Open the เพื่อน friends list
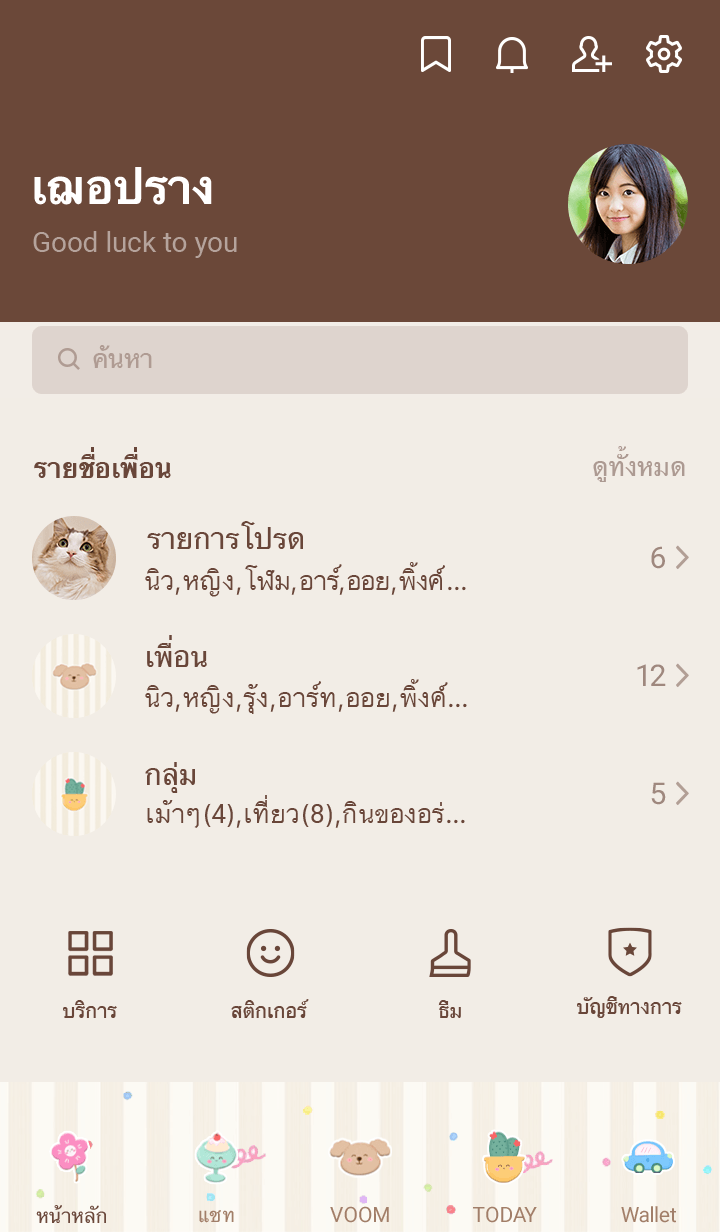720x1232 pixels. [x=360, y=676]
